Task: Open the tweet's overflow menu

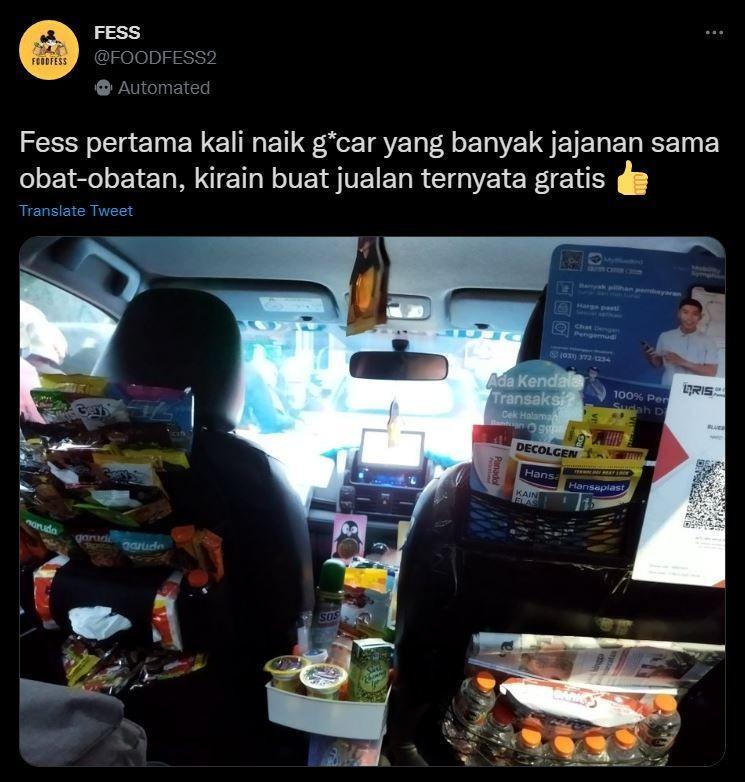Action: click(x=713, y=32)
